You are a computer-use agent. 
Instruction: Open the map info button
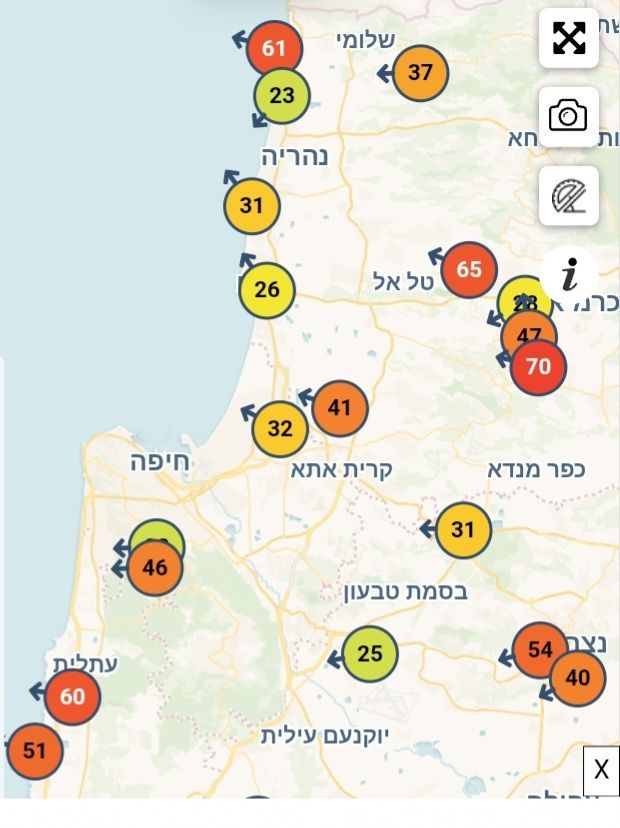[569, 273]
